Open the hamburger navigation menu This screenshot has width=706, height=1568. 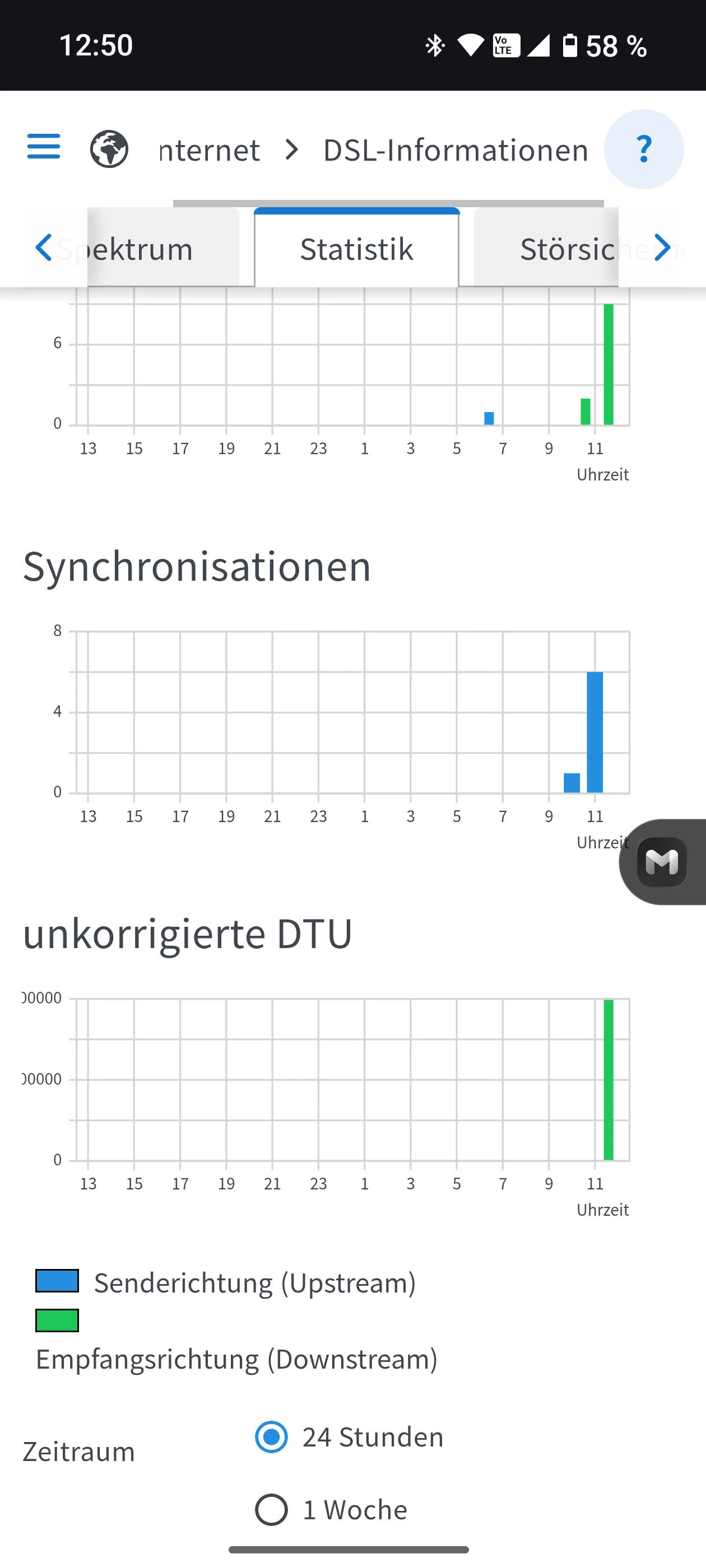tap(44, 147)
